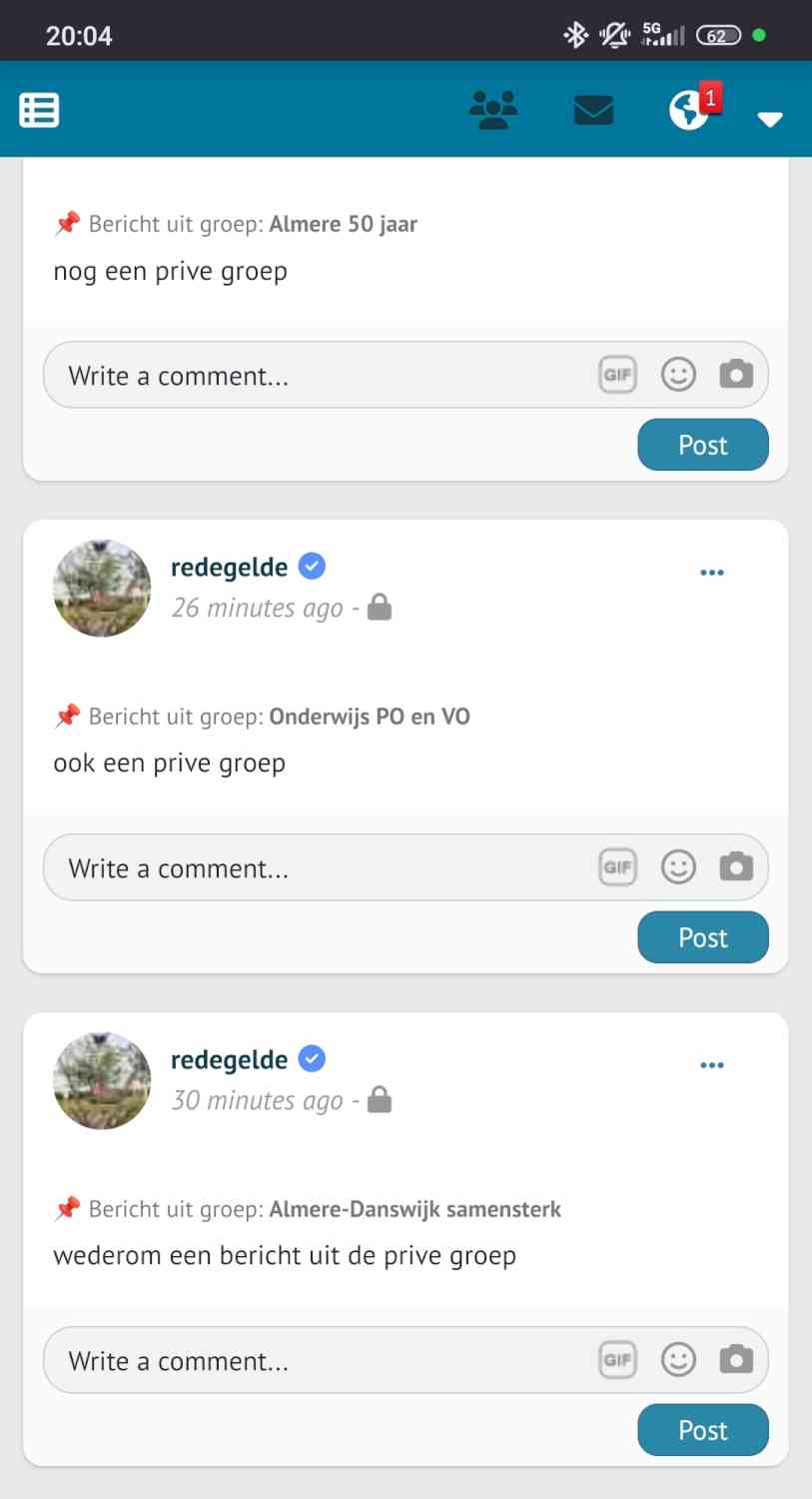Tap Post button under Almere 50 jaar
Viewport: 812px width, 1499px height.
(x=702, y=445)
